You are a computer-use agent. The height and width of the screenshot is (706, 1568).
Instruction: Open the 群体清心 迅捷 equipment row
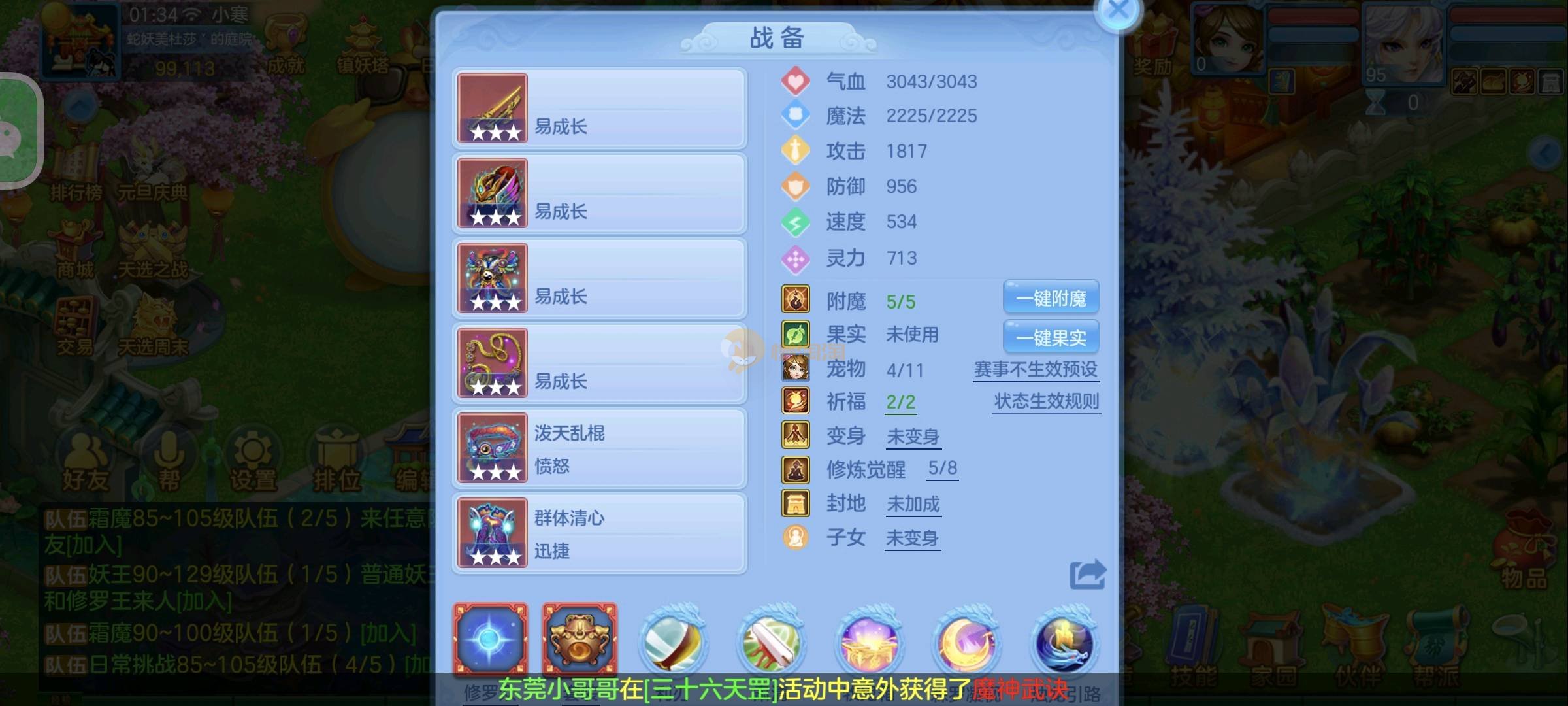pos(600,533)
